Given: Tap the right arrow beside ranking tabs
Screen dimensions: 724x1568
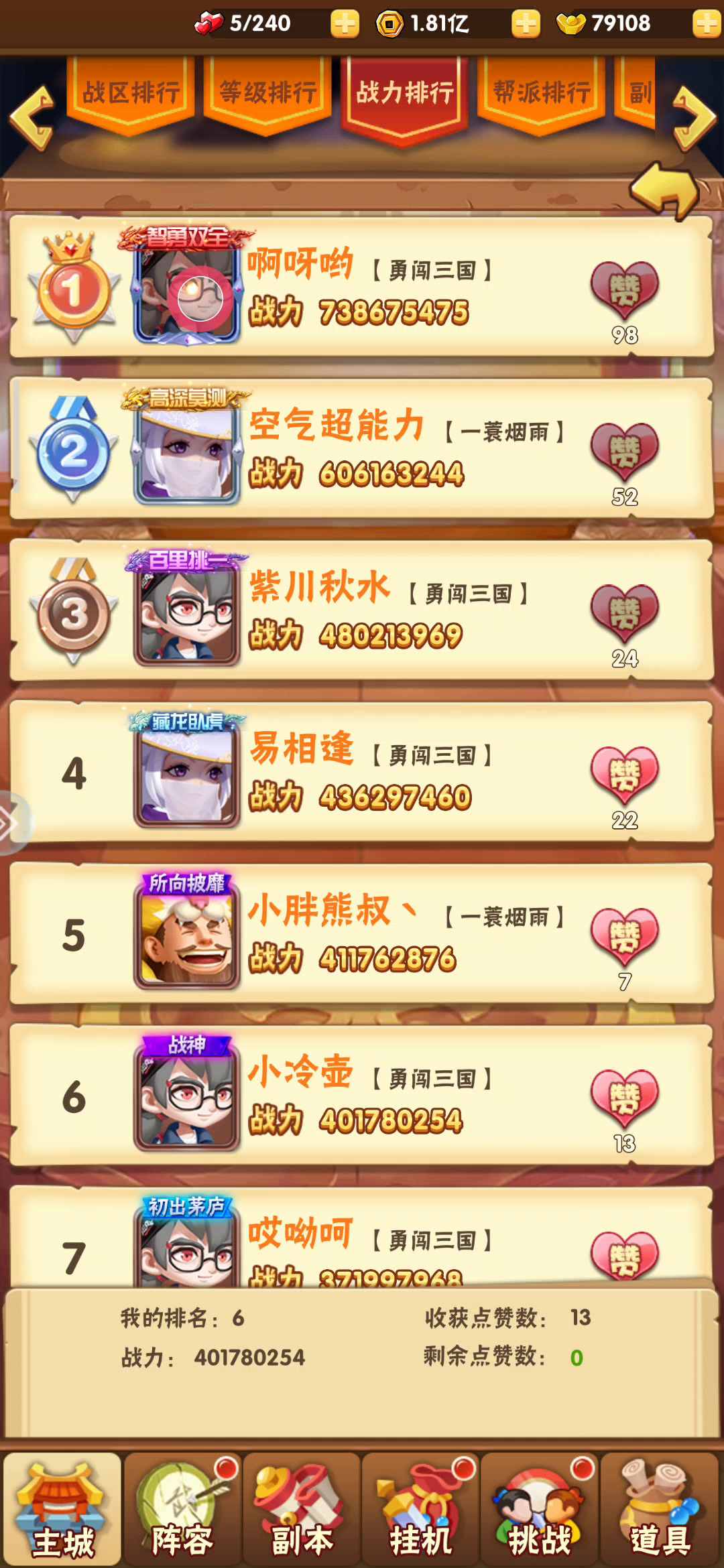Looking at the screenshot, I should 695,118.
